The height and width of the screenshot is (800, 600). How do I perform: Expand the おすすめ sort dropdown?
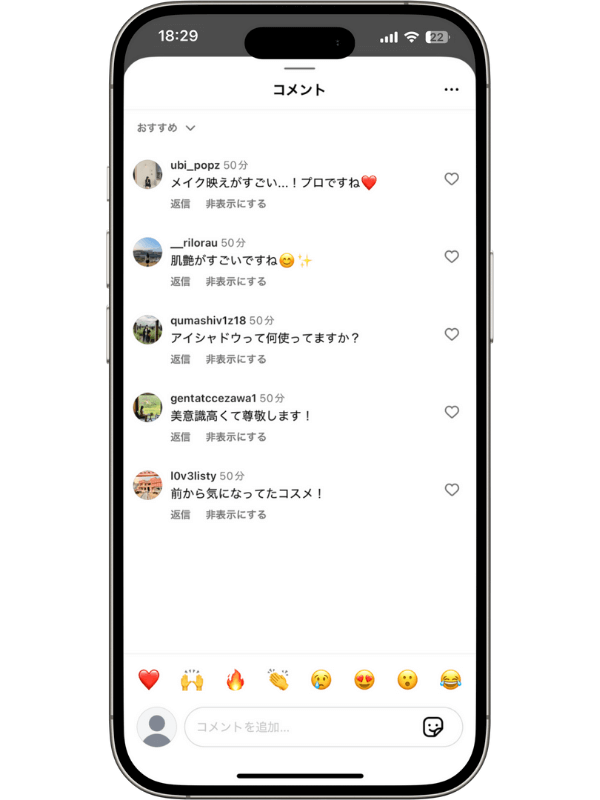click(166, 128)
